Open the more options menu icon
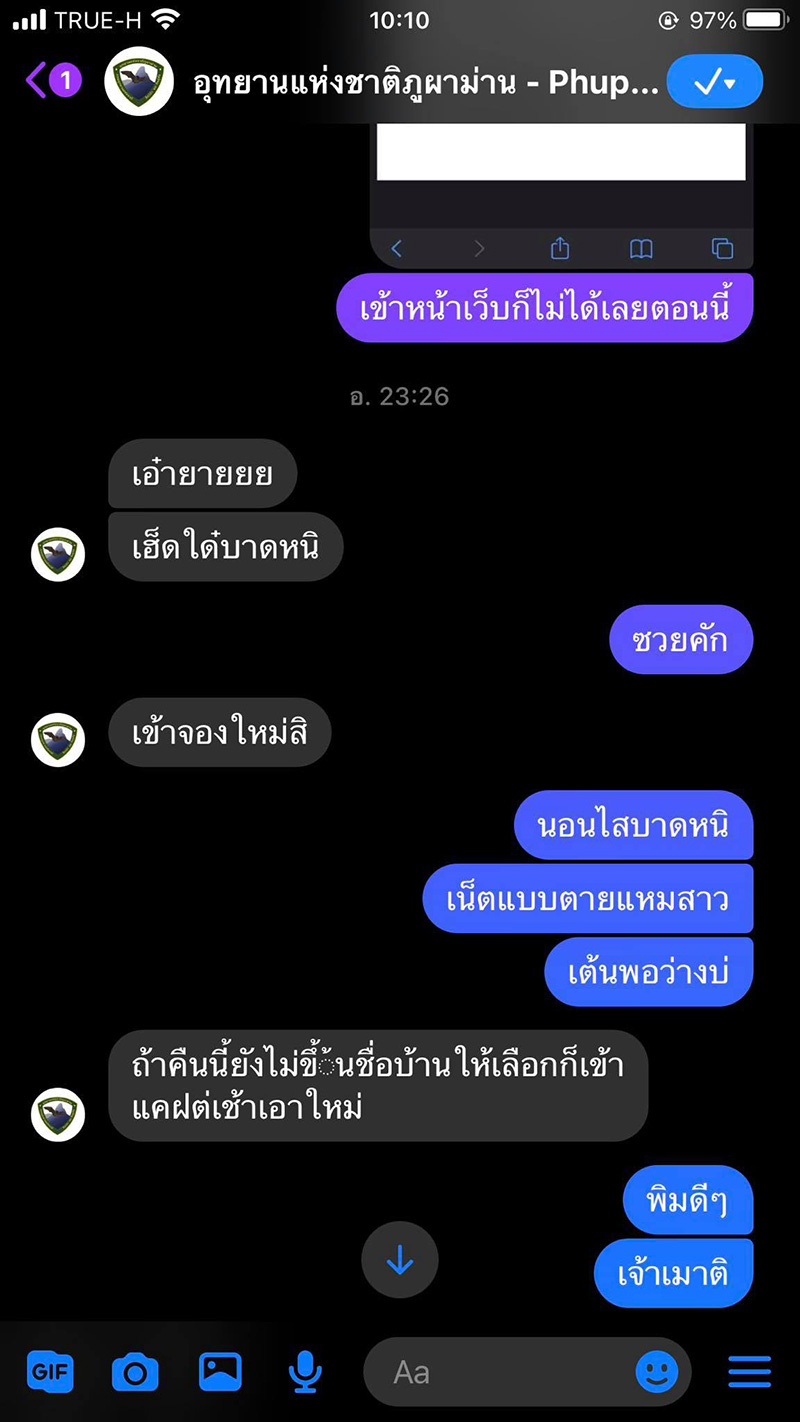800x1422 pixels. [x=749, y=1371]
